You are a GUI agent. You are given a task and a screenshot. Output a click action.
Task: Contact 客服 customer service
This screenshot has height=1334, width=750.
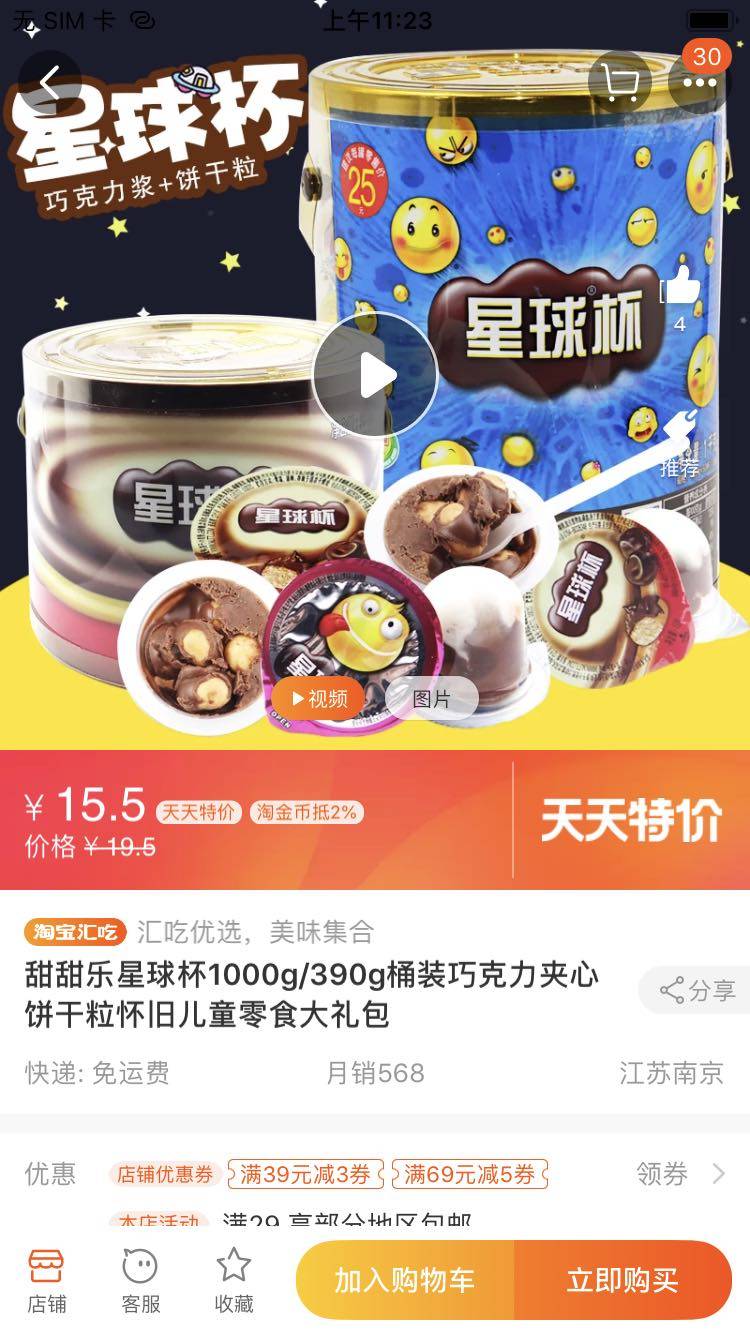click(x=140, y=1280)
